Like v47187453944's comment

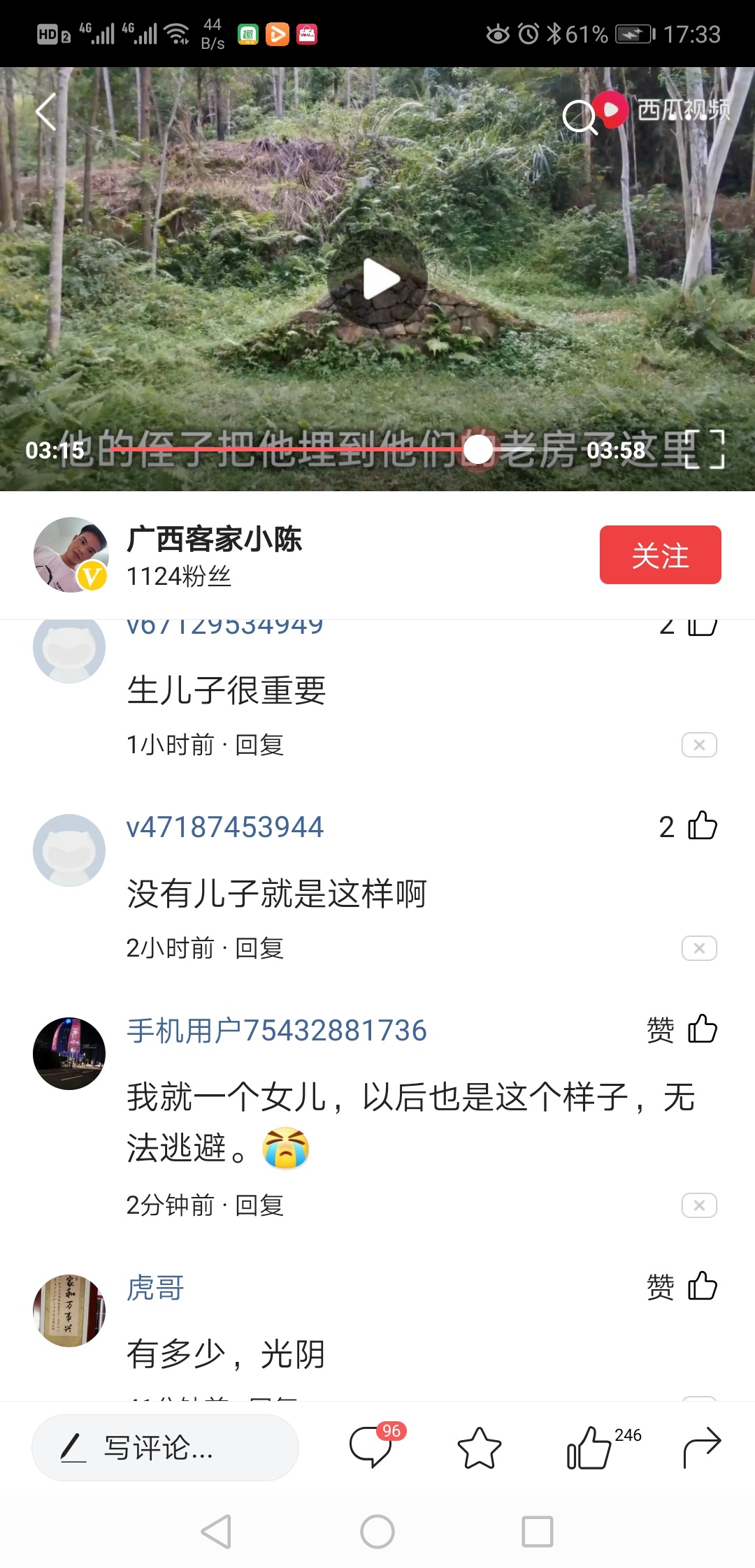click(702, 826)
